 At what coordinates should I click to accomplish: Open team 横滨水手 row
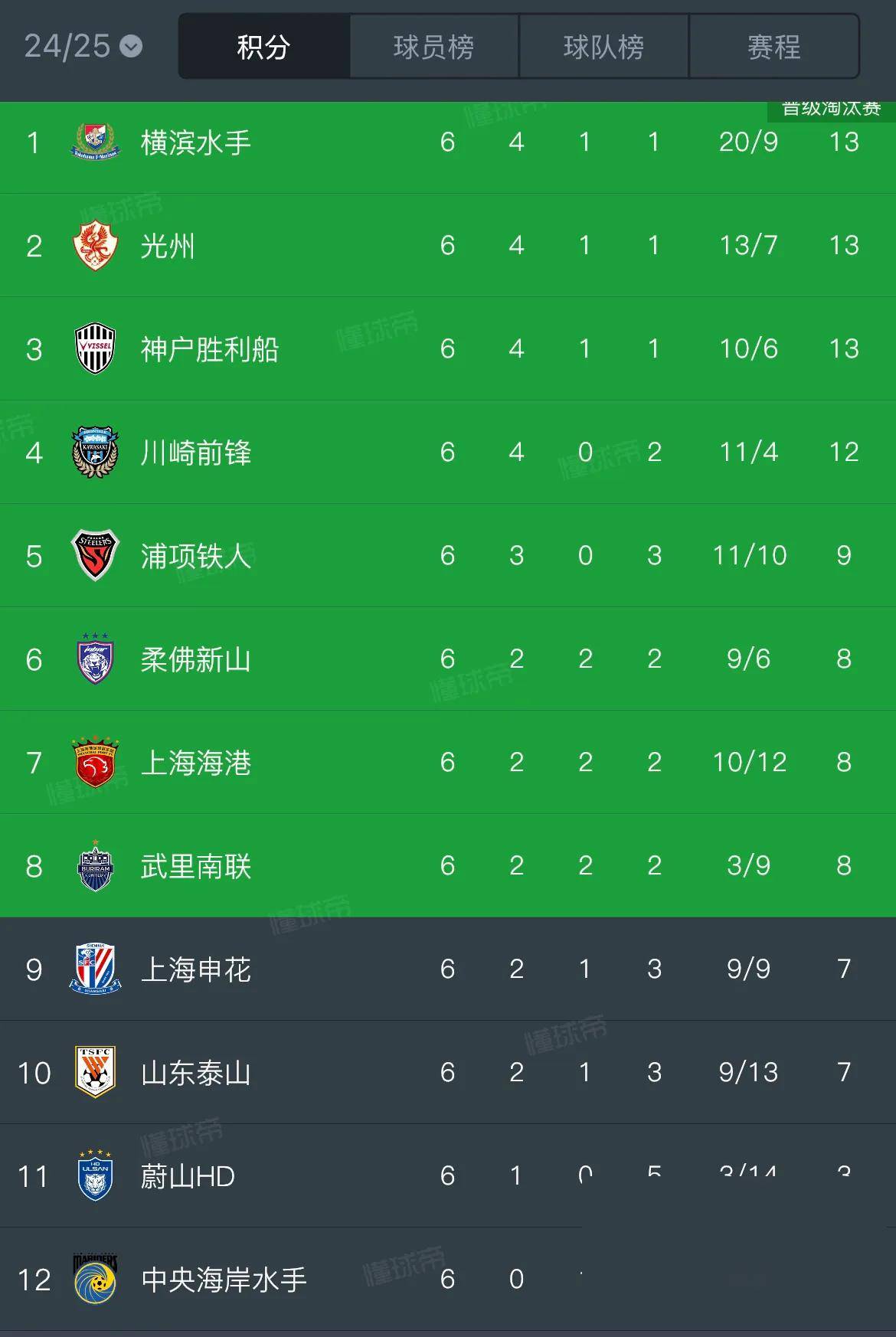pos(196,143)
